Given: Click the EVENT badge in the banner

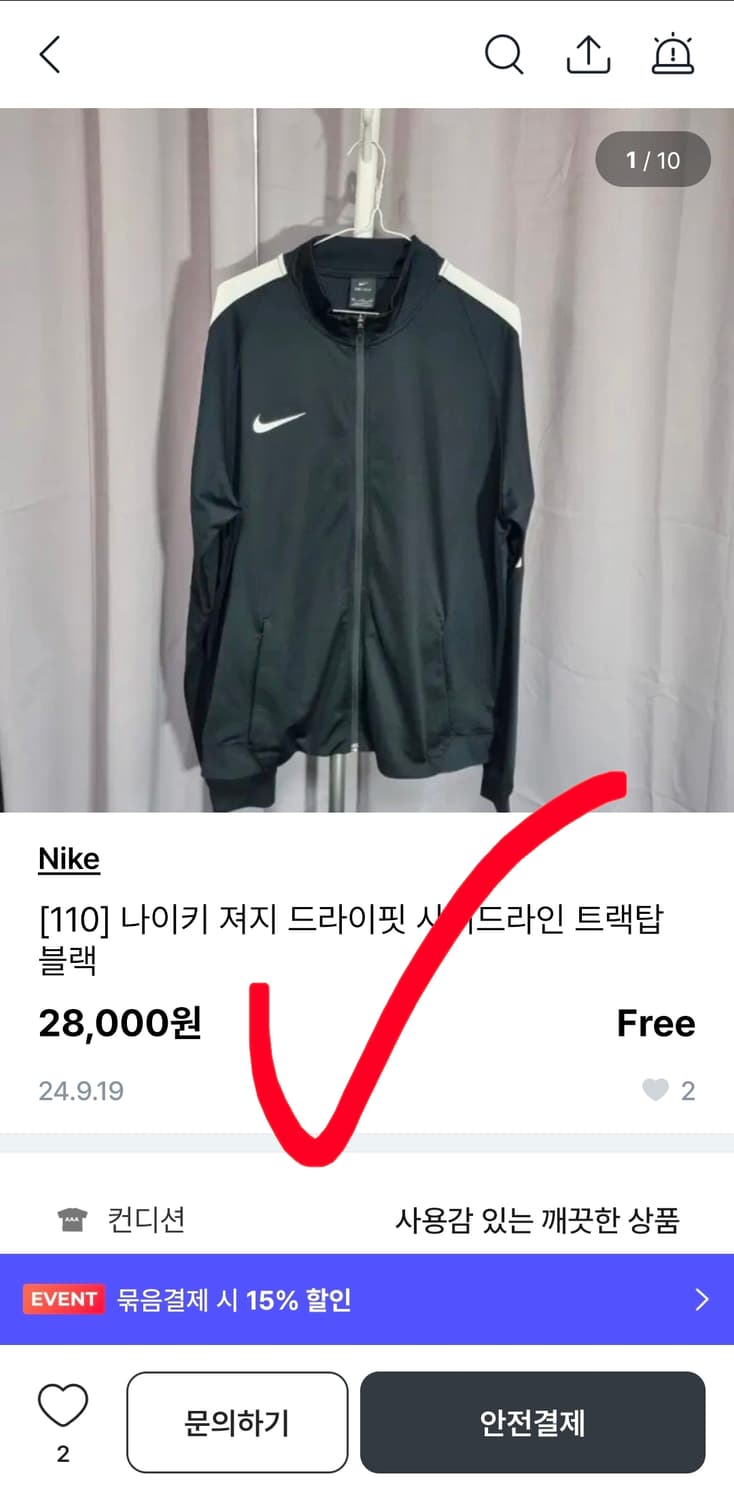Looking at the screenshot, I should (x=63, y=1300).
